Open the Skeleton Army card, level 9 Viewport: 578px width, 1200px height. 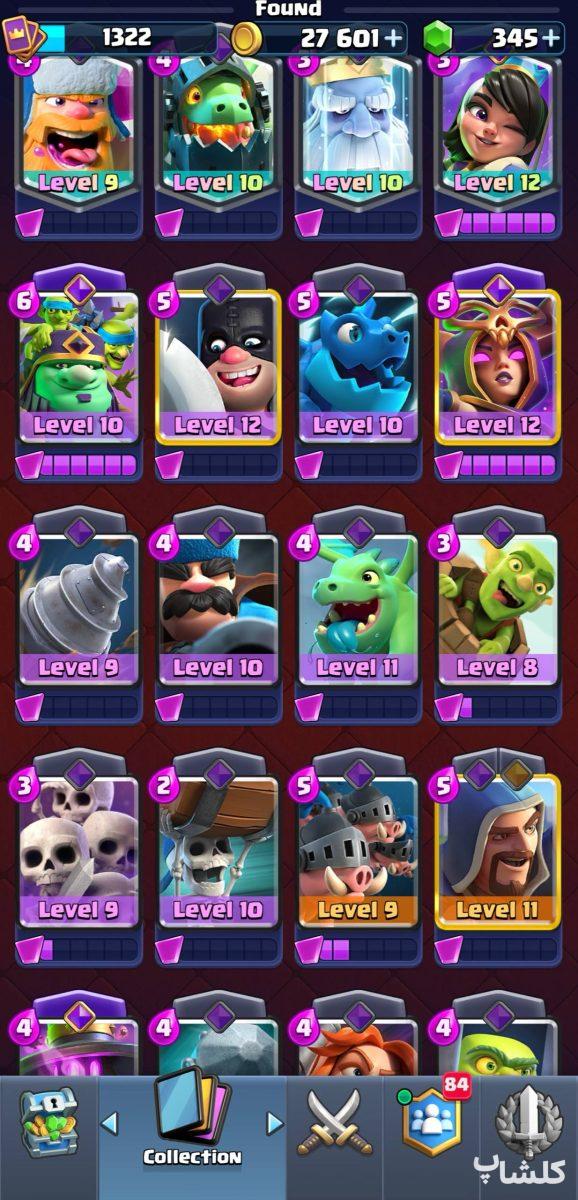click(78, 857)
